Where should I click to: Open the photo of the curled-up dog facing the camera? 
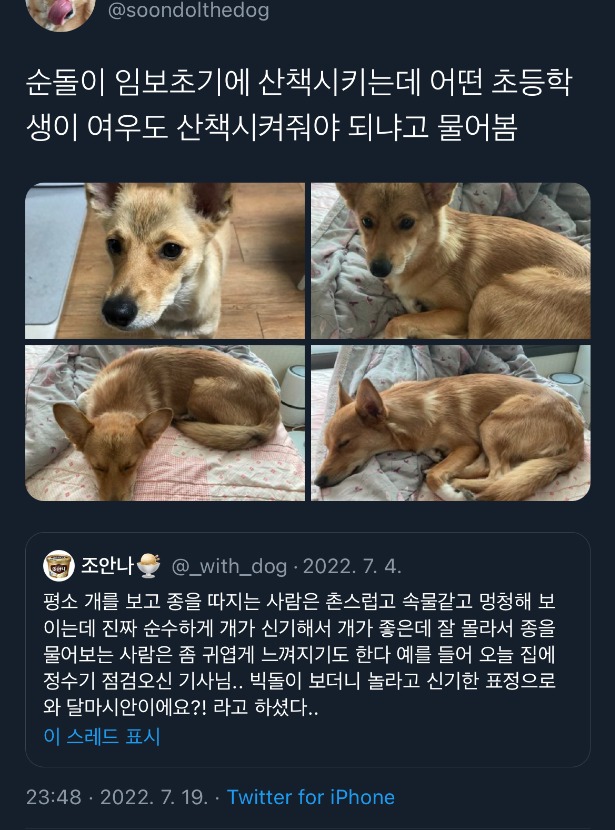[165, 423]
